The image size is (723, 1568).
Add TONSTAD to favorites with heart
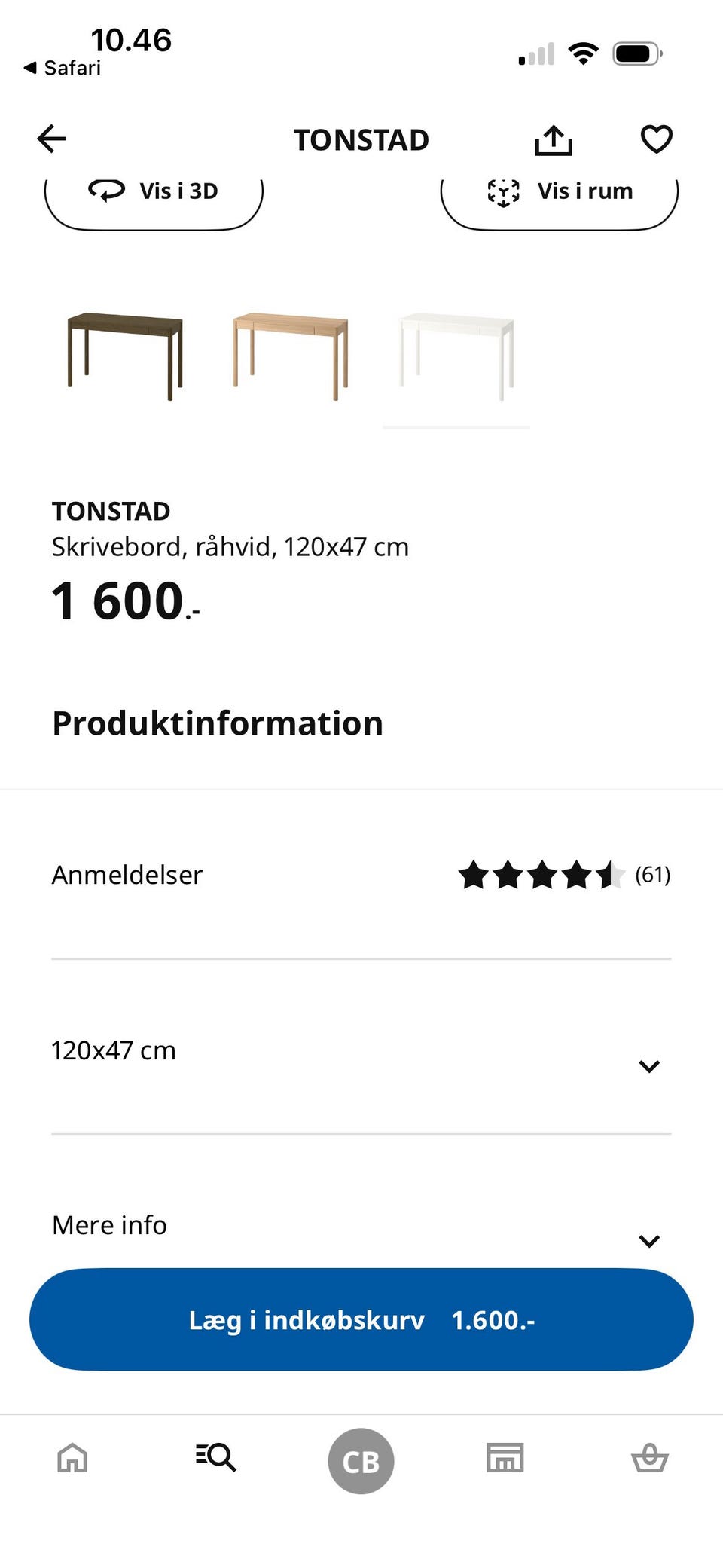pos(656,139)
